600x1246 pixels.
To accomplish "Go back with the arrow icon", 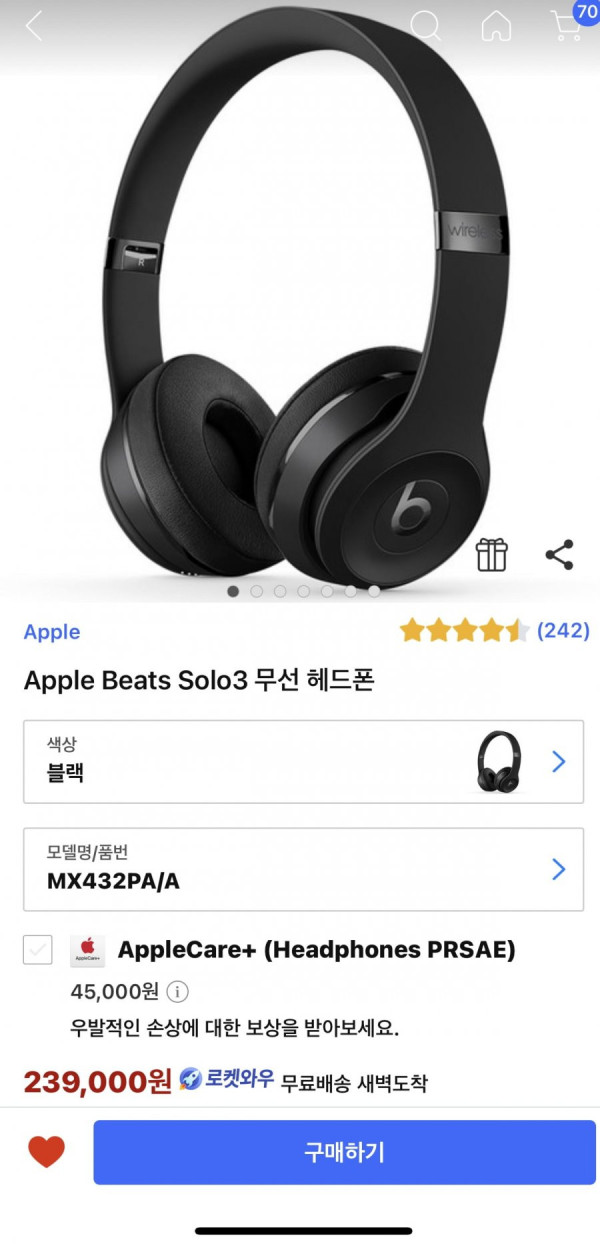I will [x=34, y=27].
